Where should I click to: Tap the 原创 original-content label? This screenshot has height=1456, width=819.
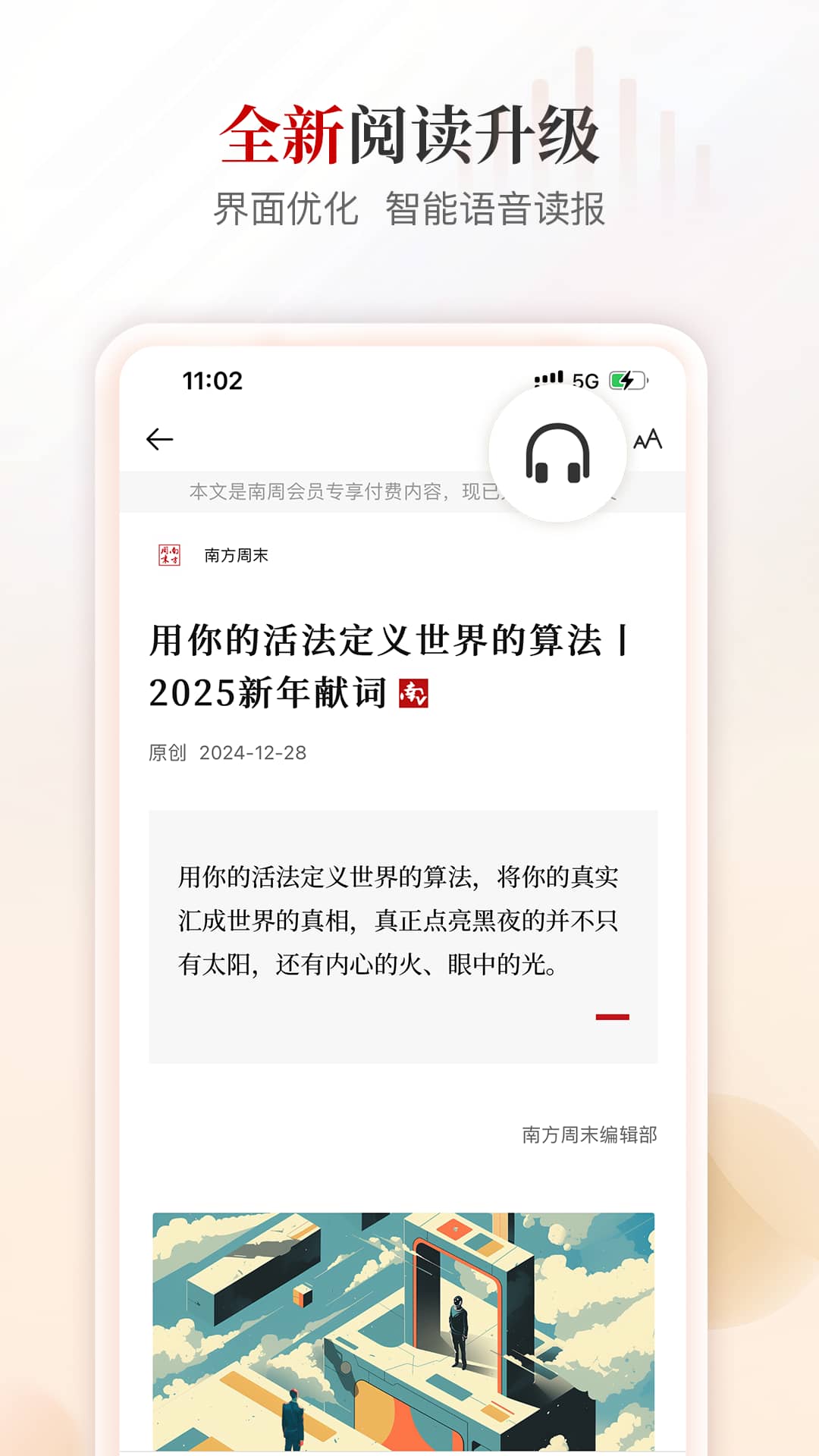(167, 754)
